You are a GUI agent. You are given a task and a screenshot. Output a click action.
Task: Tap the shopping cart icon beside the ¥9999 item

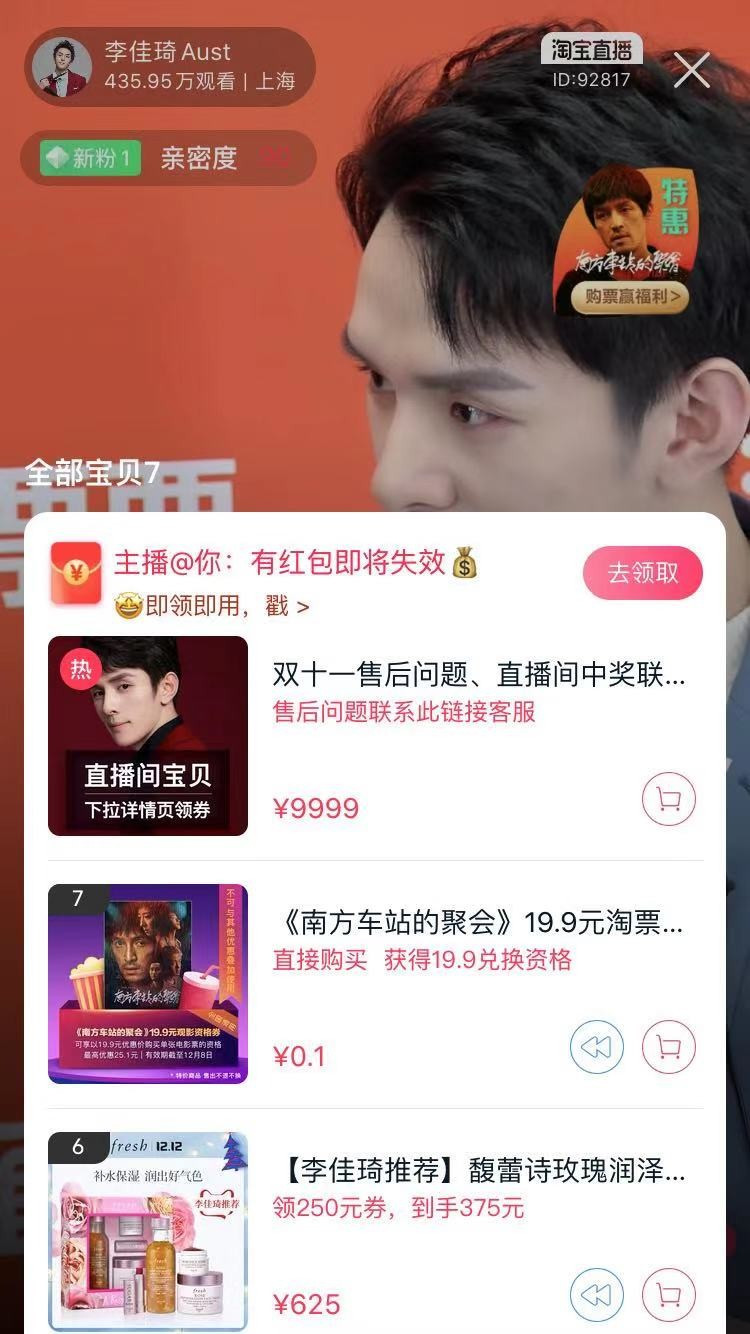[x=668, y=798]
